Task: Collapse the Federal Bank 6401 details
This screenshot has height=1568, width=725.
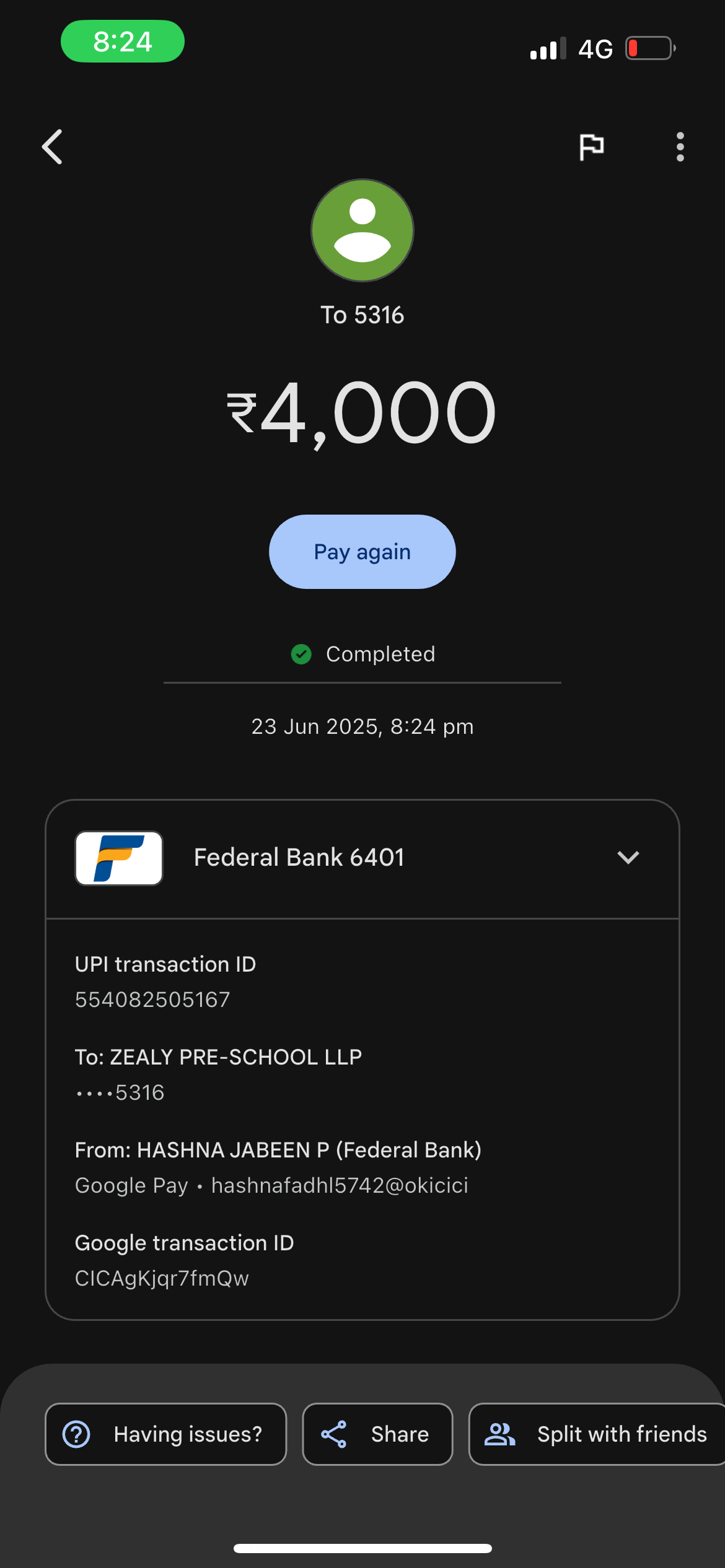Action: (x=628, y=858)
